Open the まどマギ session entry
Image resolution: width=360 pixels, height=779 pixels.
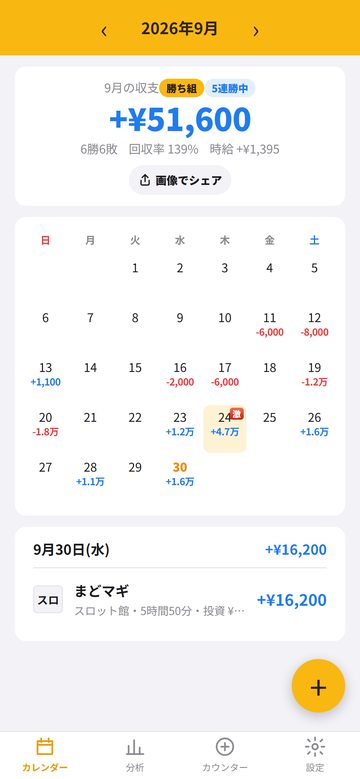coord(180,600)
